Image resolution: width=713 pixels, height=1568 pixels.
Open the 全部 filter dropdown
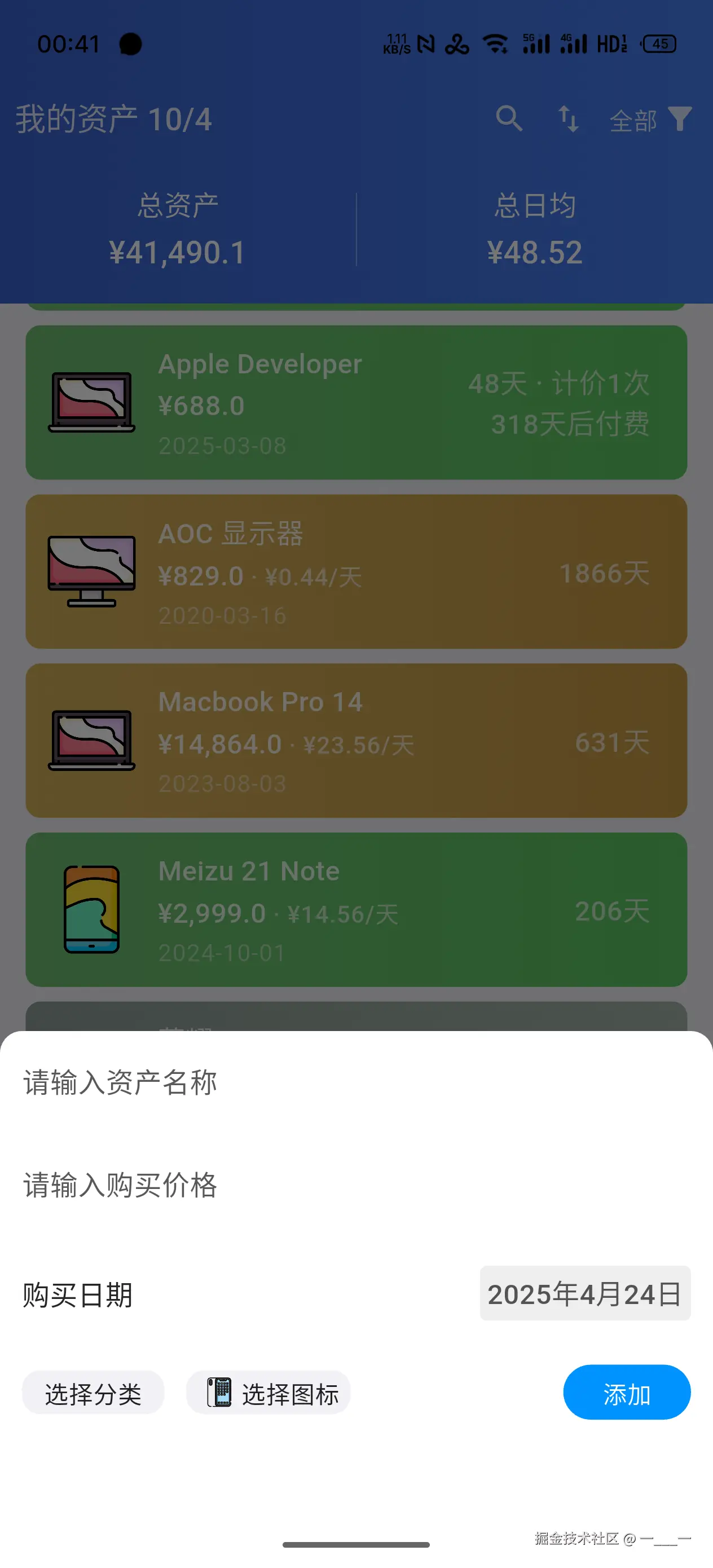633,120
